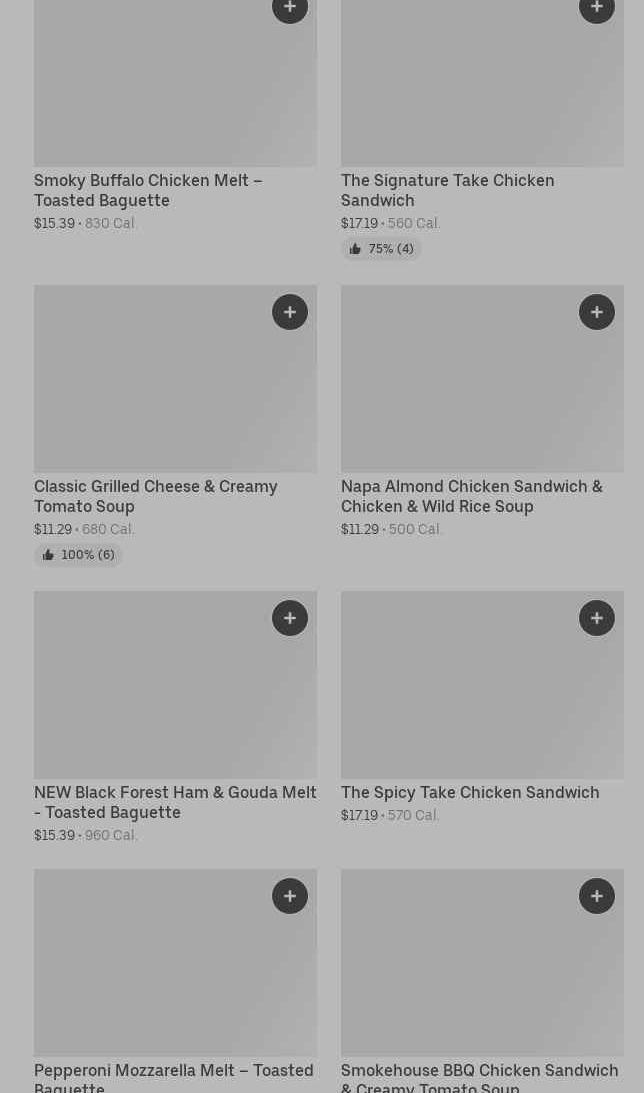
Task: Add Smoky Buffalo Chicken Melt to cart
Action: (x=290, y=8)
